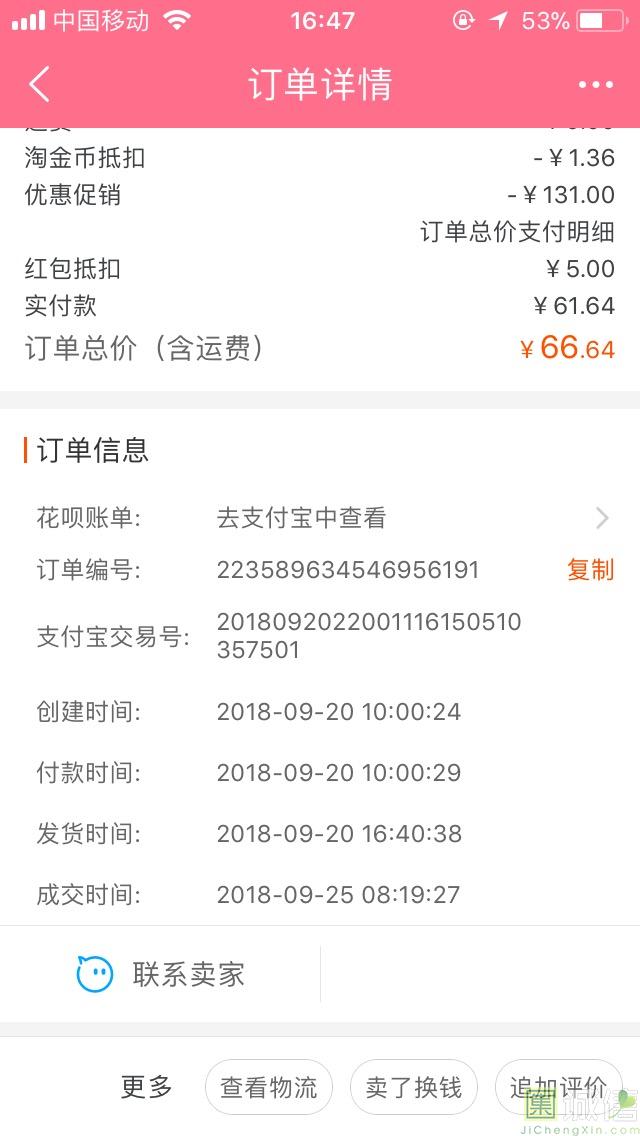The height and width of the screenshot is (1136, 640).
Task: View 订单总价支付明细 payment breakdown
Action: [516, 232]
